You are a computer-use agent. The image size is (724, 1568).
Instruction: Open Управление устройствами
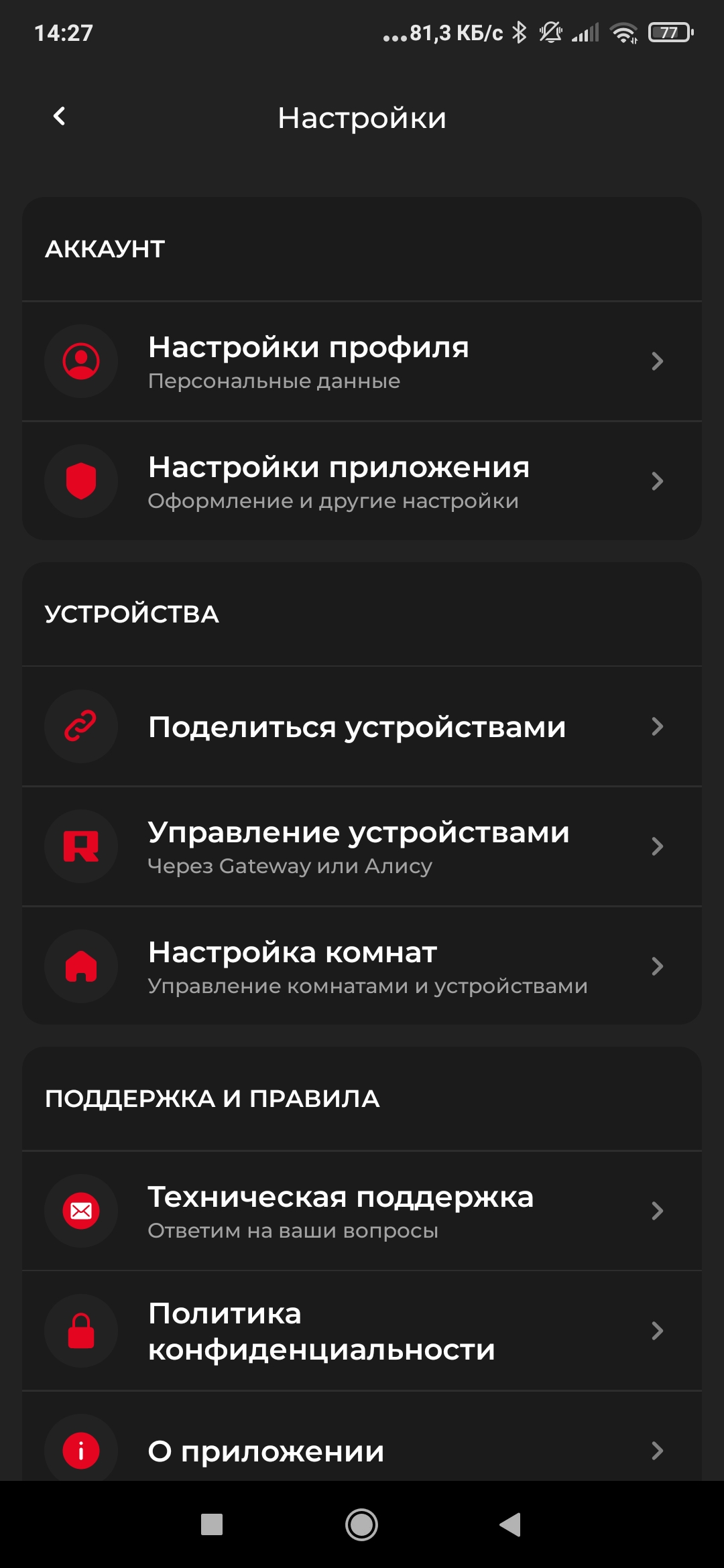coord(362,846)
